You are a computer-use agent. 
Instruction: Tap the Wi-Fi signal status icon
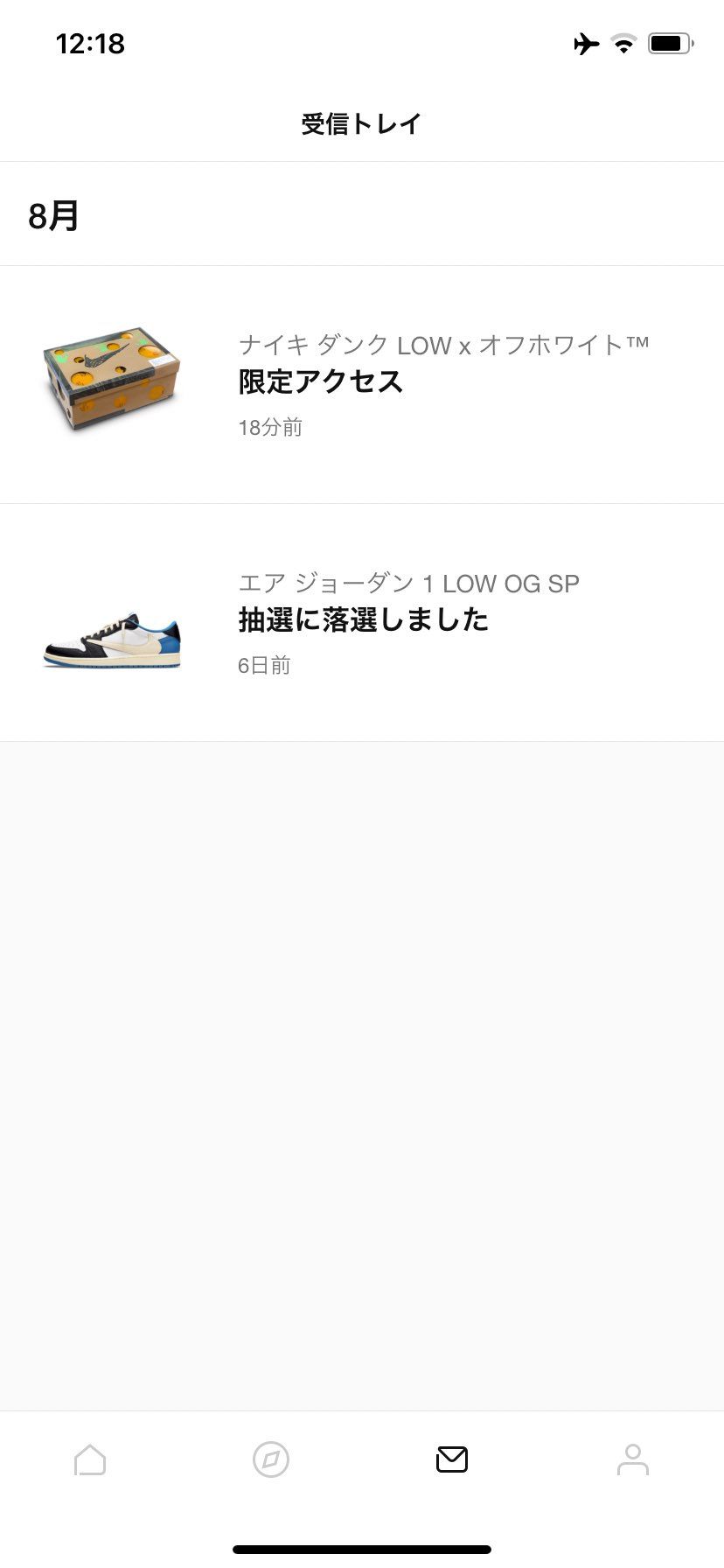click(623, 42)
